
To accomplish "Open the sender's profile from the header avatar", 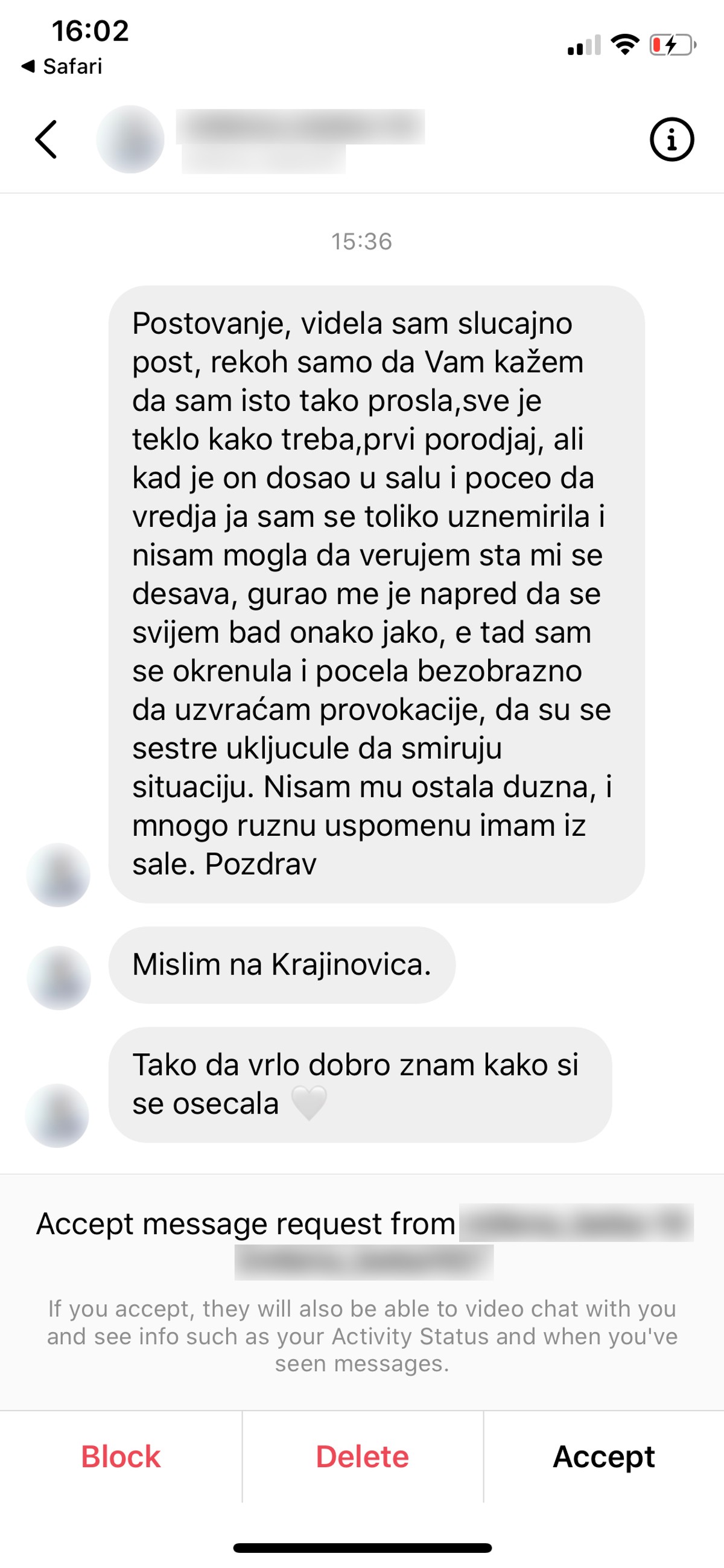I will click(x=130, y=139).
